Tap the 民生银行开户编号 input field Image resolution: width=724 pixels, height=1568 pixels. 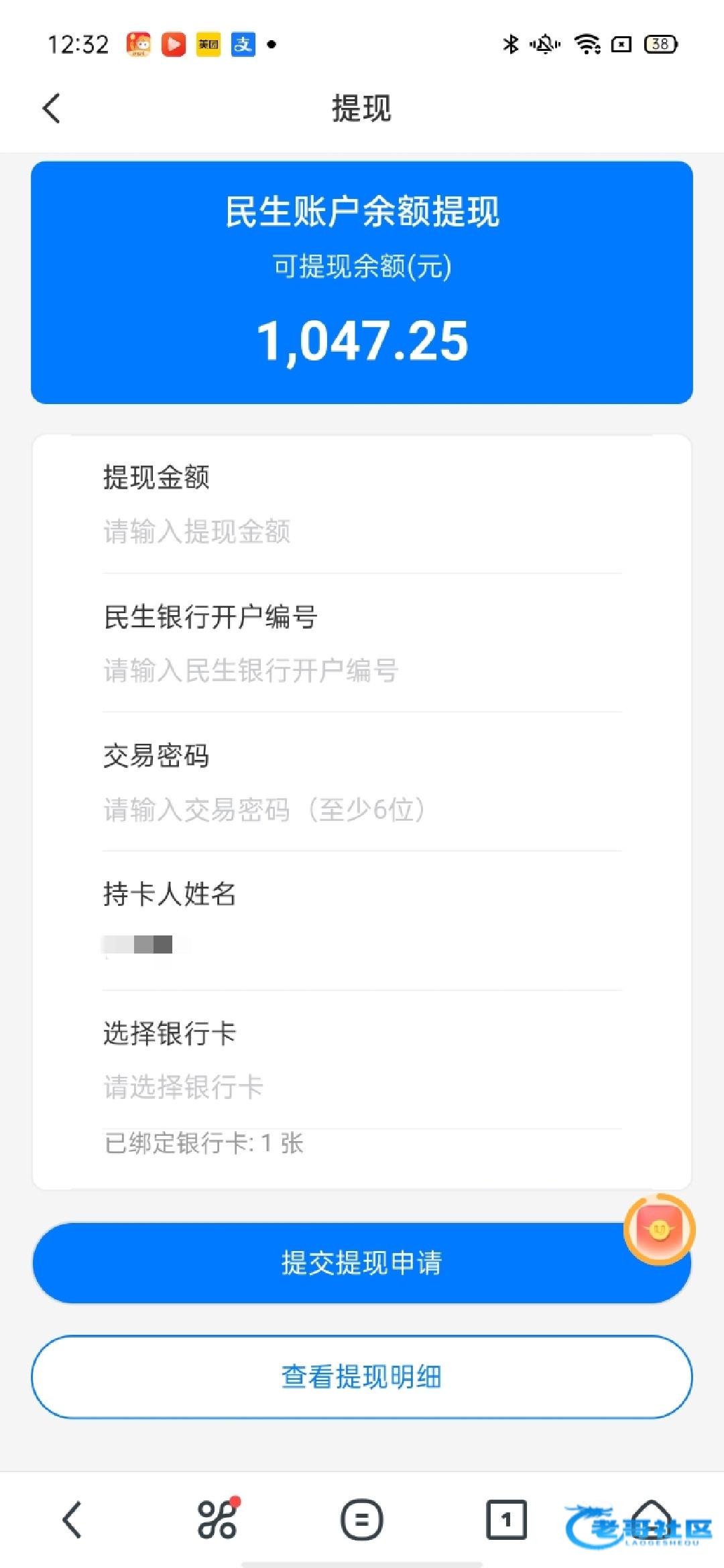click(x=362, y=670)
